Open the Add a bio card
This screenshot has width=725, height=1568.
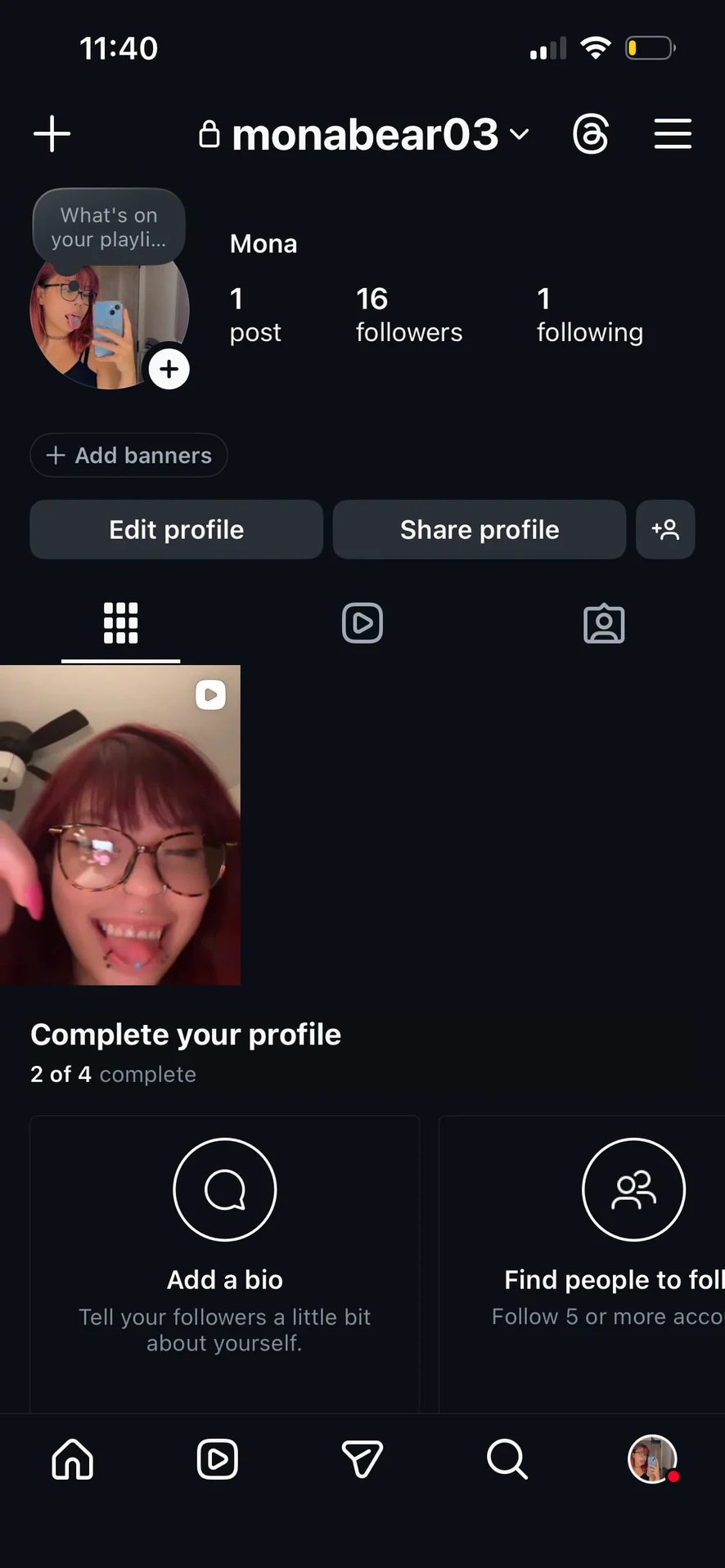(x=224, y=1260)
